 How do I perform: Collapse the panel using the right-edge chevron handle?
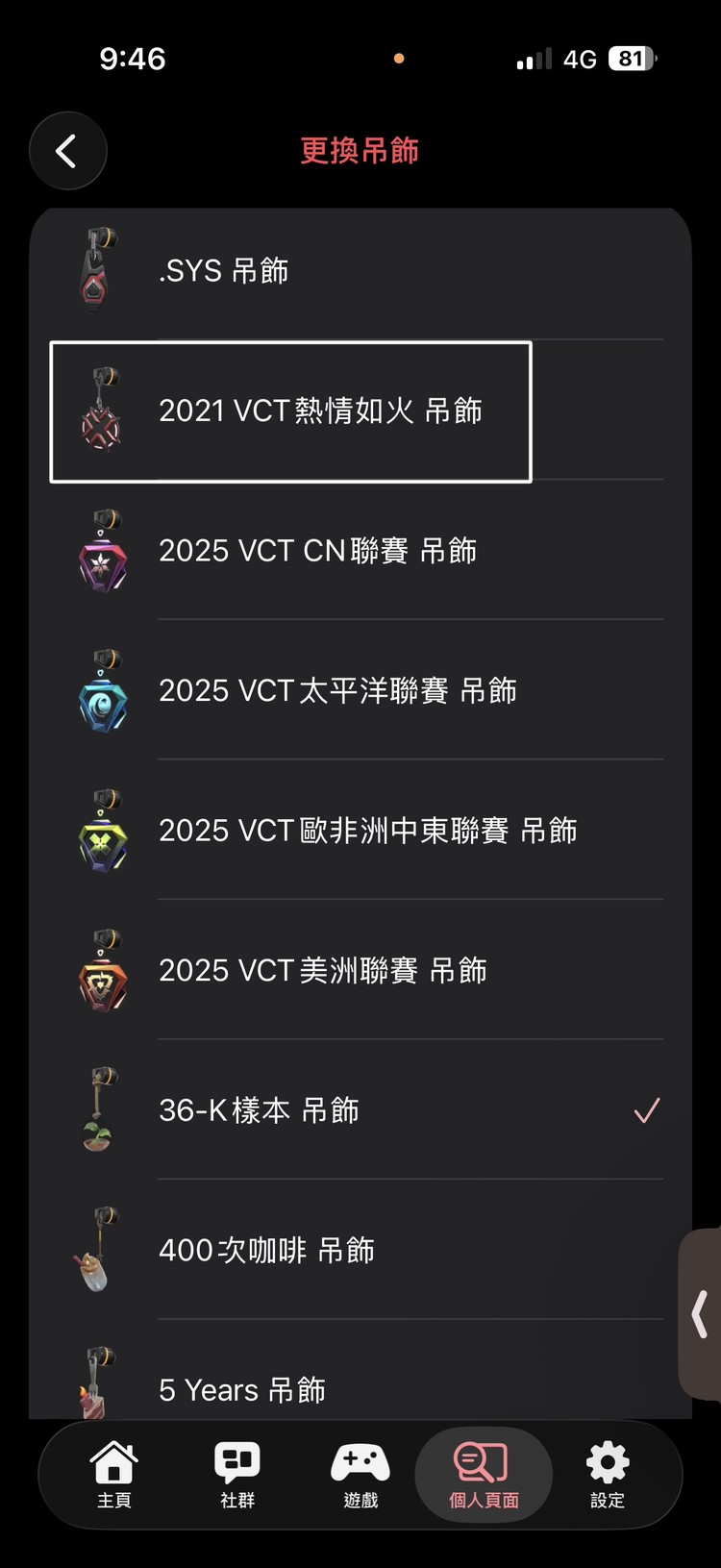701,1314
